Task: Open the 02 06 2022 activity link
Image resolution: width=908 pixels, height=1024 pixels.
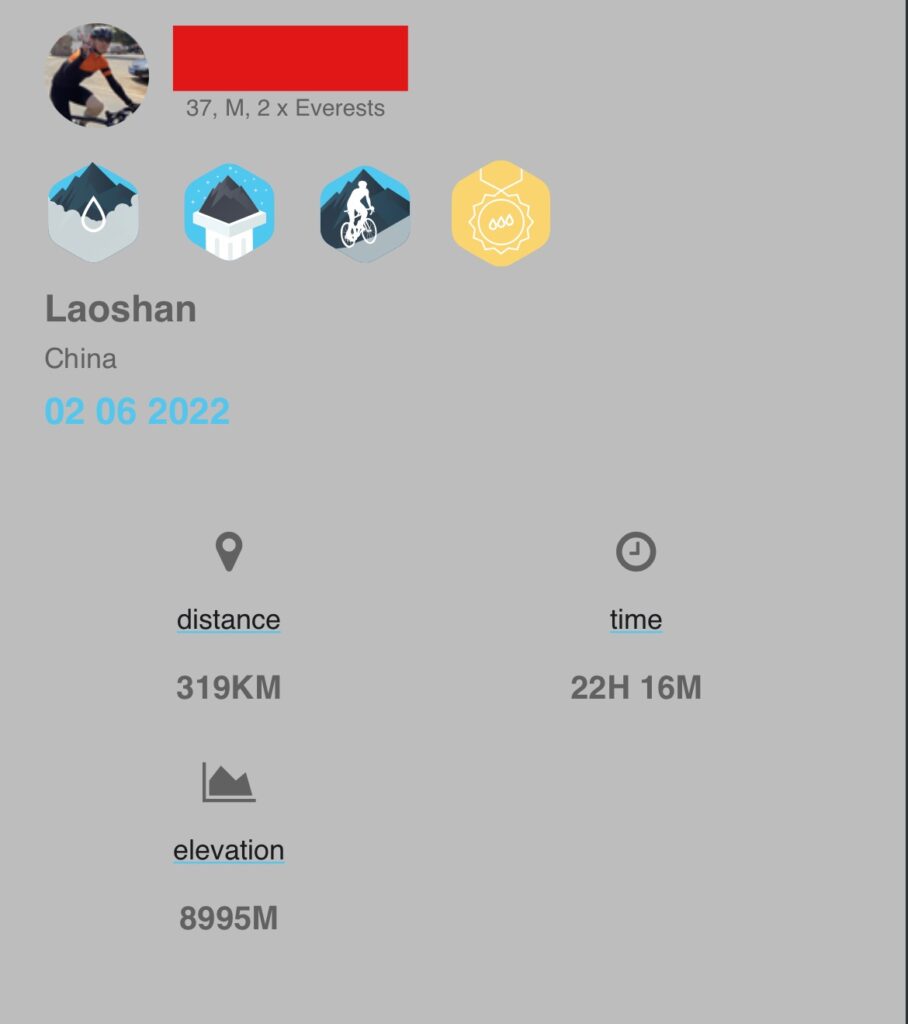Action: pyautogui.click(x=137, y=411)
